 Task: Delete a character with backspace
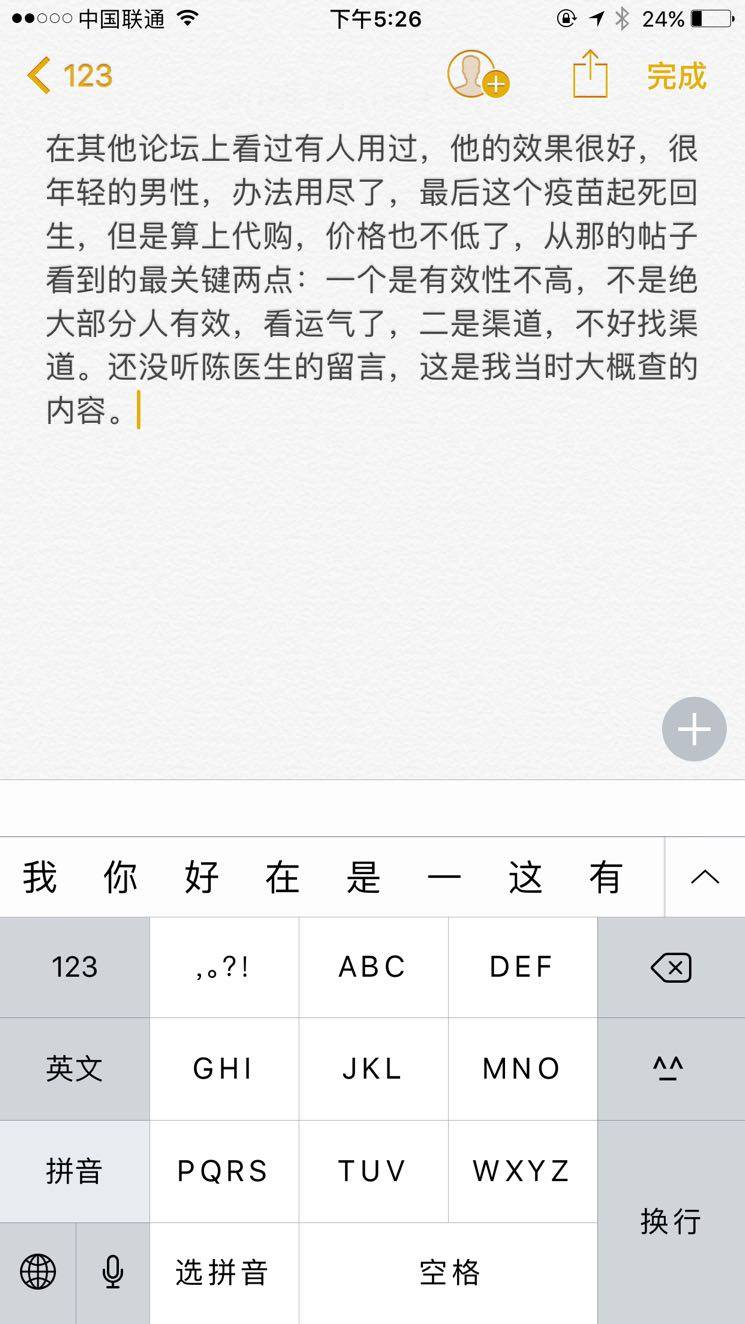point(671,967)
